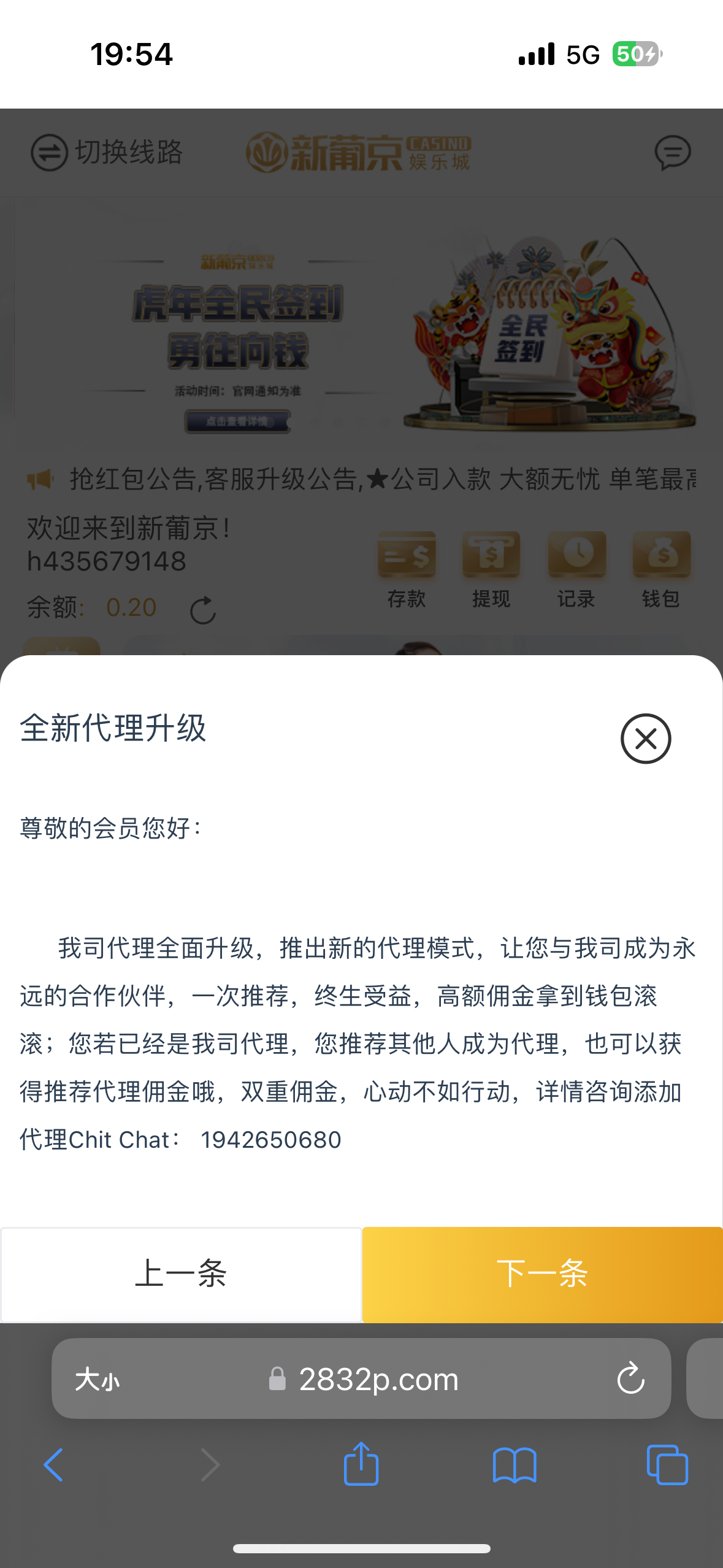Close the 全新代理升级 announcement dialog

point(646,739)
